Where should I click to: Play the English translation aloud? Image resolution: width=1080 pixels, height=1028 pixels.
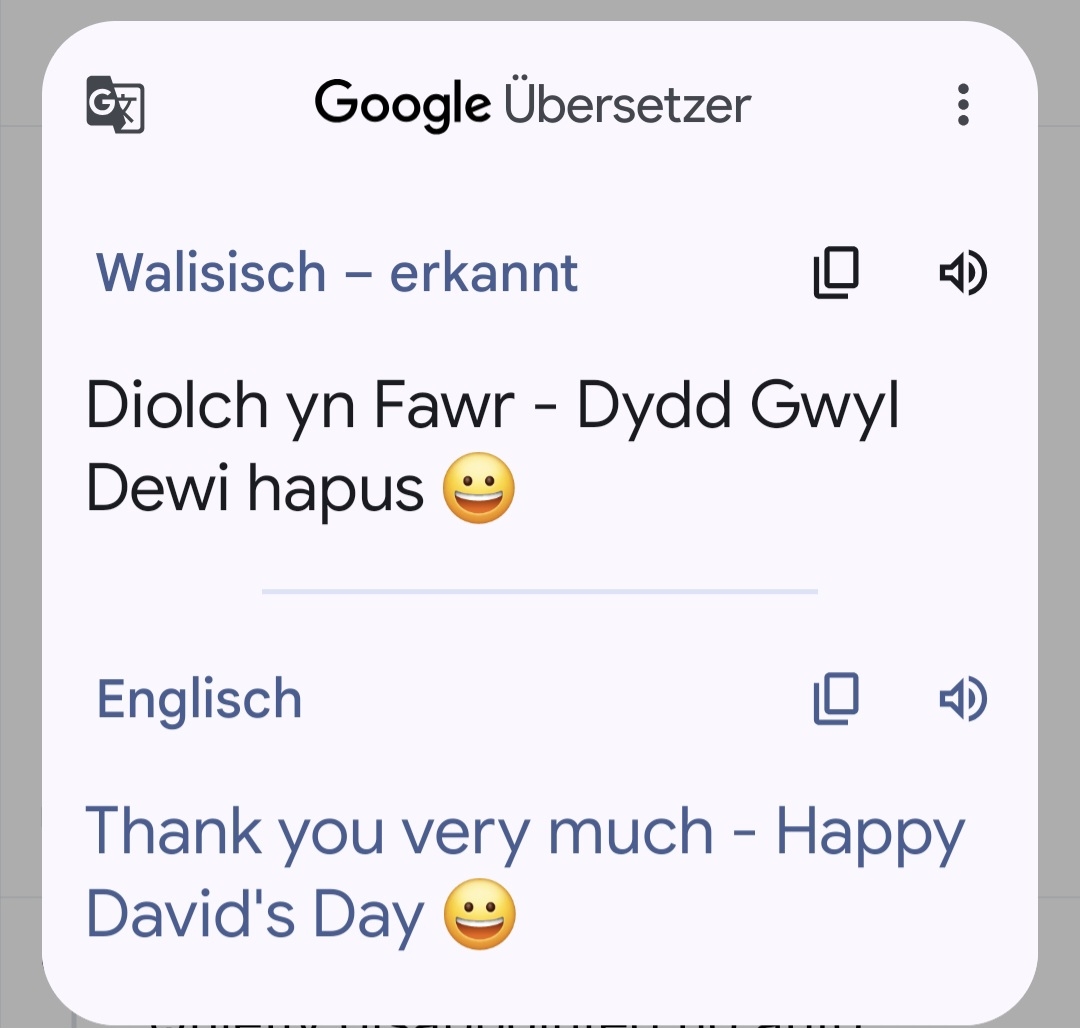[x=962, y=699]
